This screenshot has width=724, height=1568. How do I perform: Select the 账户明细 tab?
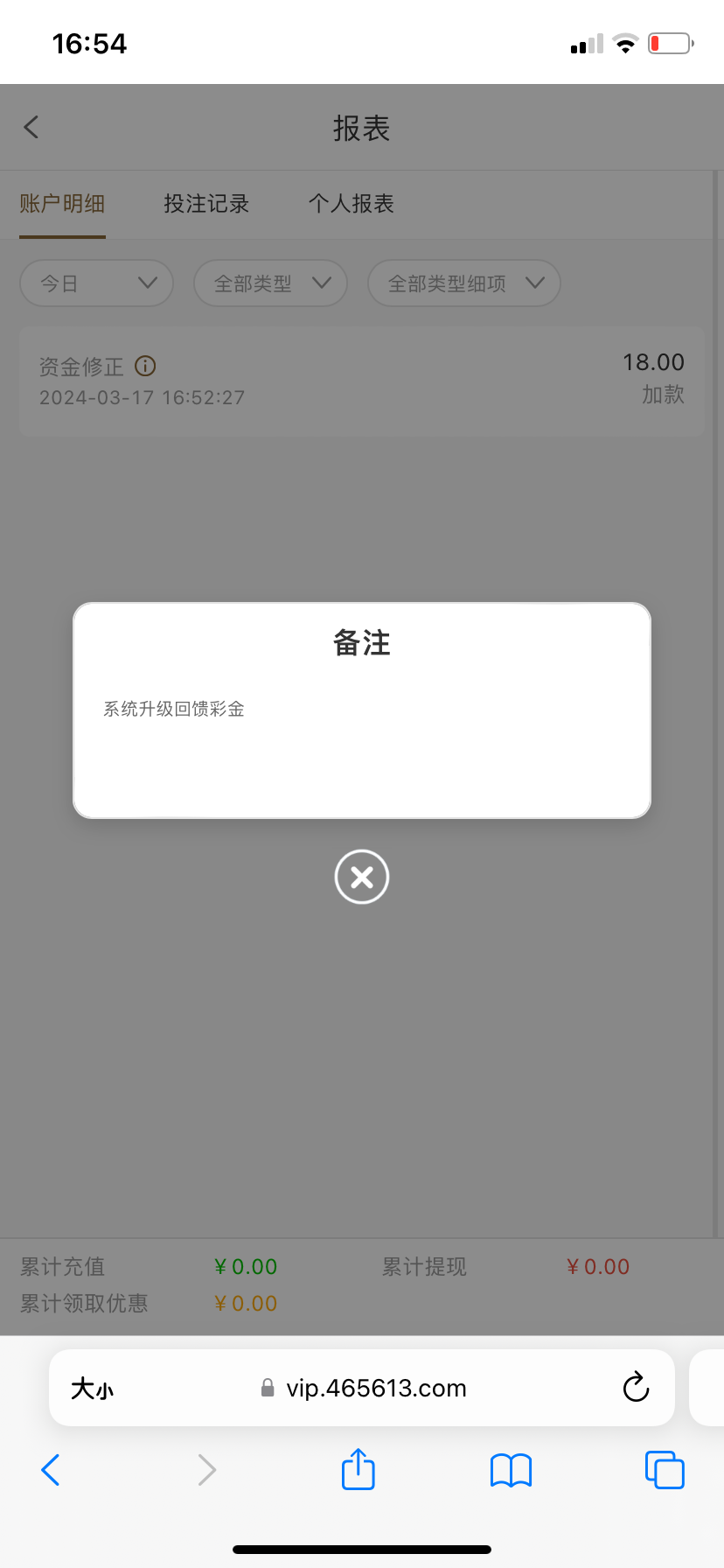point(62,204)
